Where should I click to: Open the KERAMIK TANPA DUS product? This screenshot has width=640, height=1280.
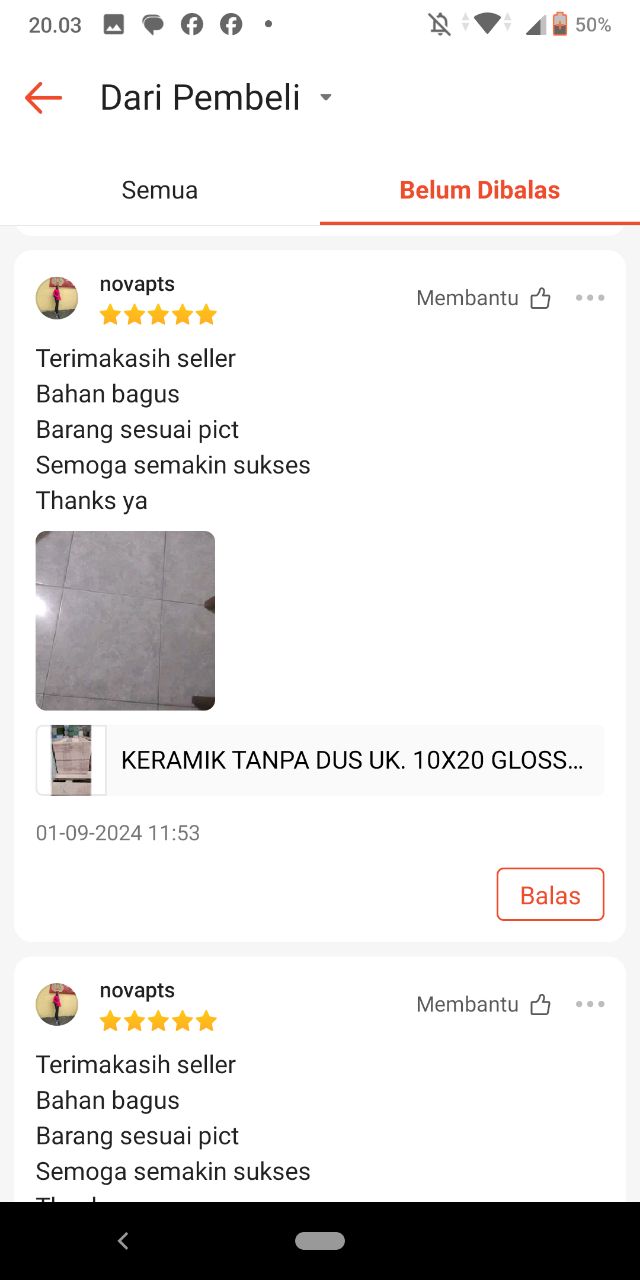coord(320,760)
